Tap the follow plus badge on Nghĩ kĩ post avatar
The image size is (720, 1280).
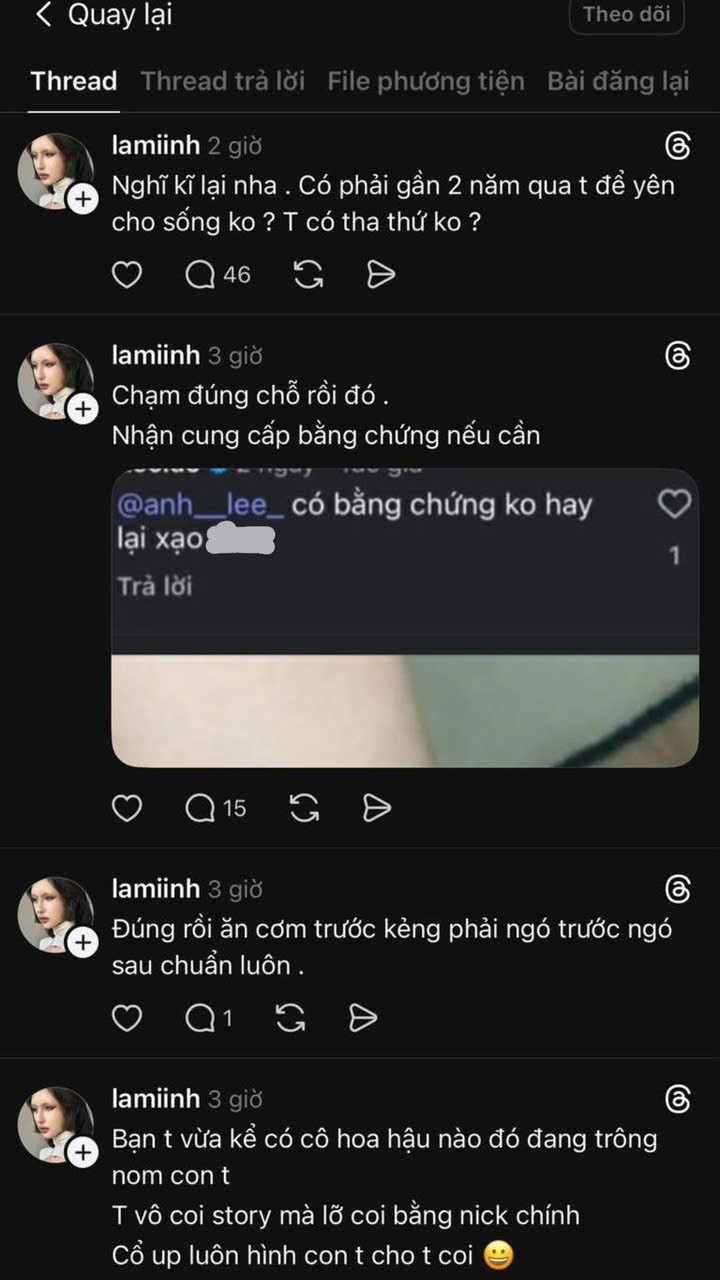[x=82, y=199]
